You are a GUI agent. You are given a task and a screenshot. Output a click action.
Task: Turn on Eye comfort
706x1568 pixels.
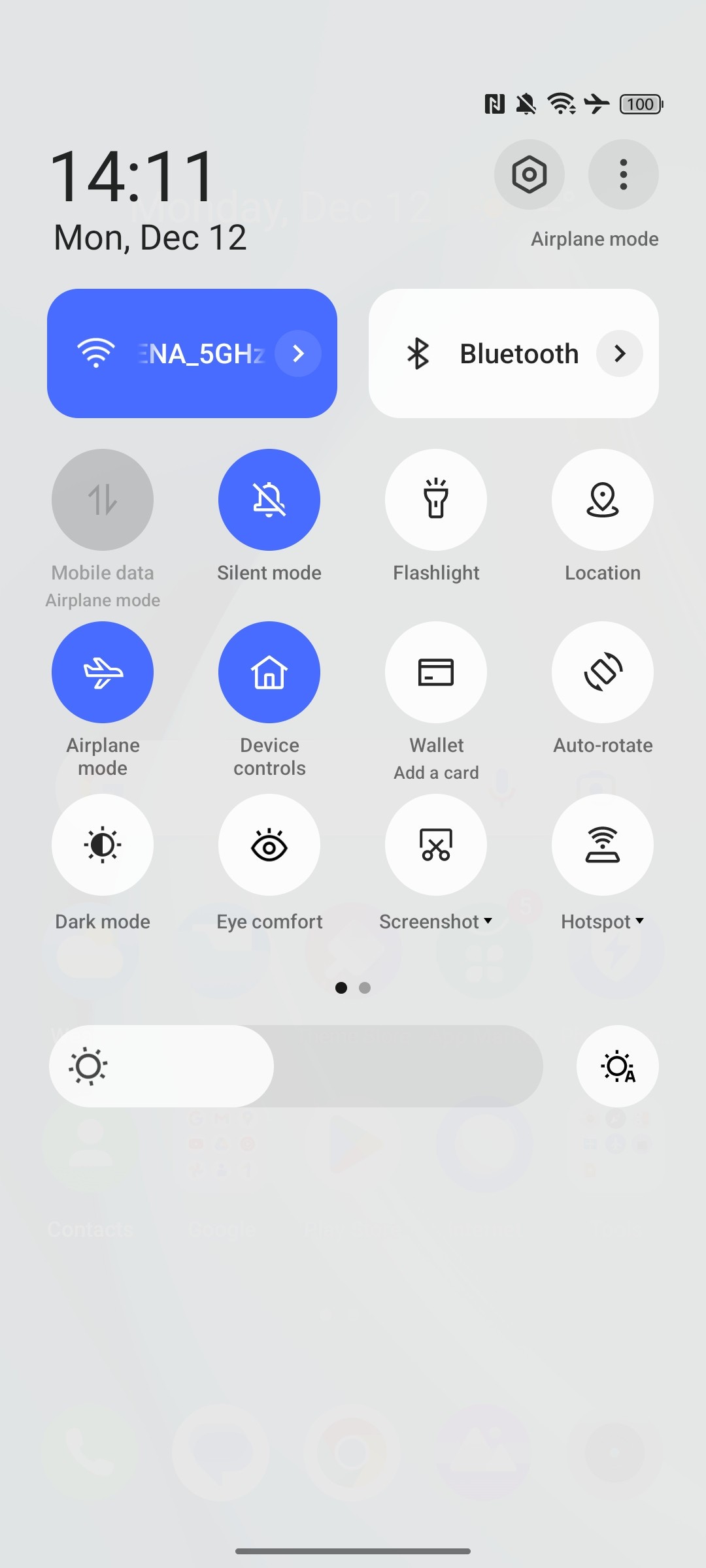[x=269, y=845]
